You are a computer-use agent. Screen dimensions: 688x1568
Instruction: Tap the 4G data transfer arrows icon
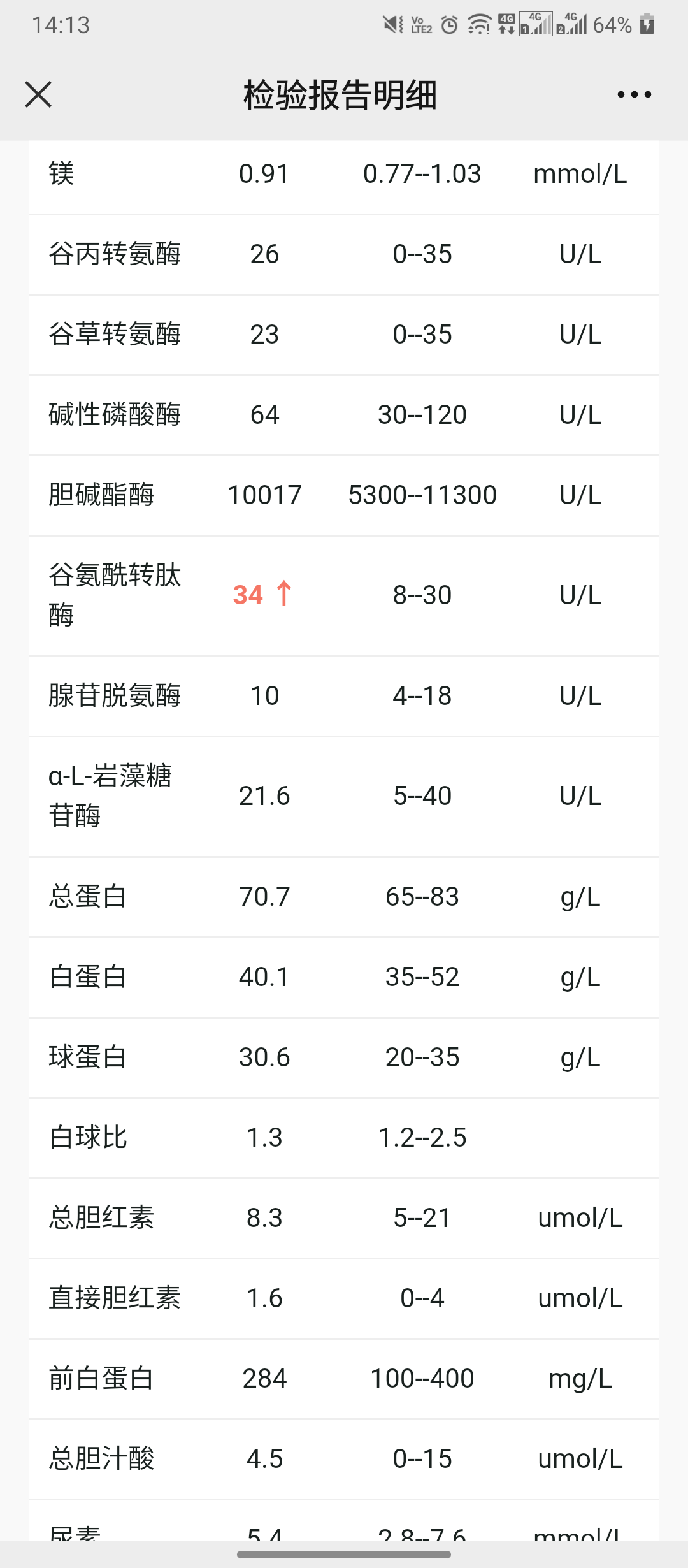[x=505, y=24]
